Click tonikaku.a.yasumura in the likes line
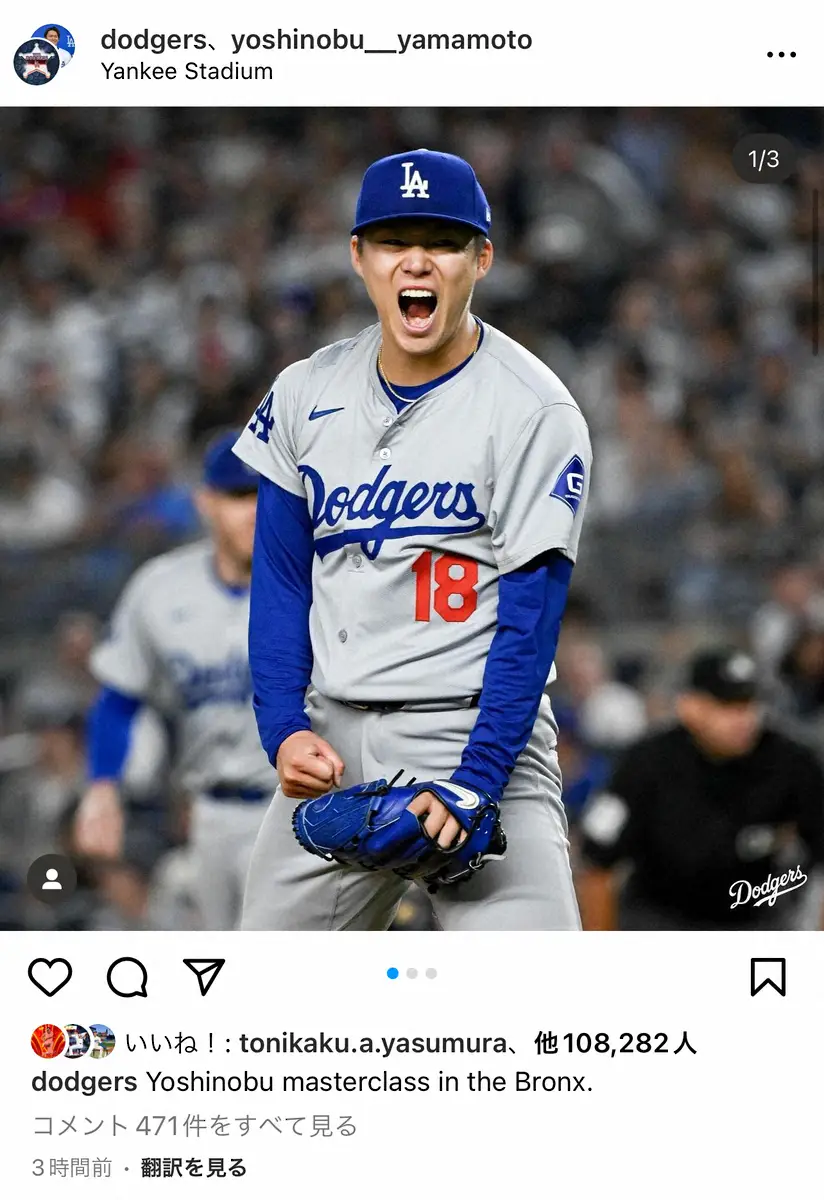Image resolution: width=824 pixels, height=1200 pixels. tap(377, 1043)
